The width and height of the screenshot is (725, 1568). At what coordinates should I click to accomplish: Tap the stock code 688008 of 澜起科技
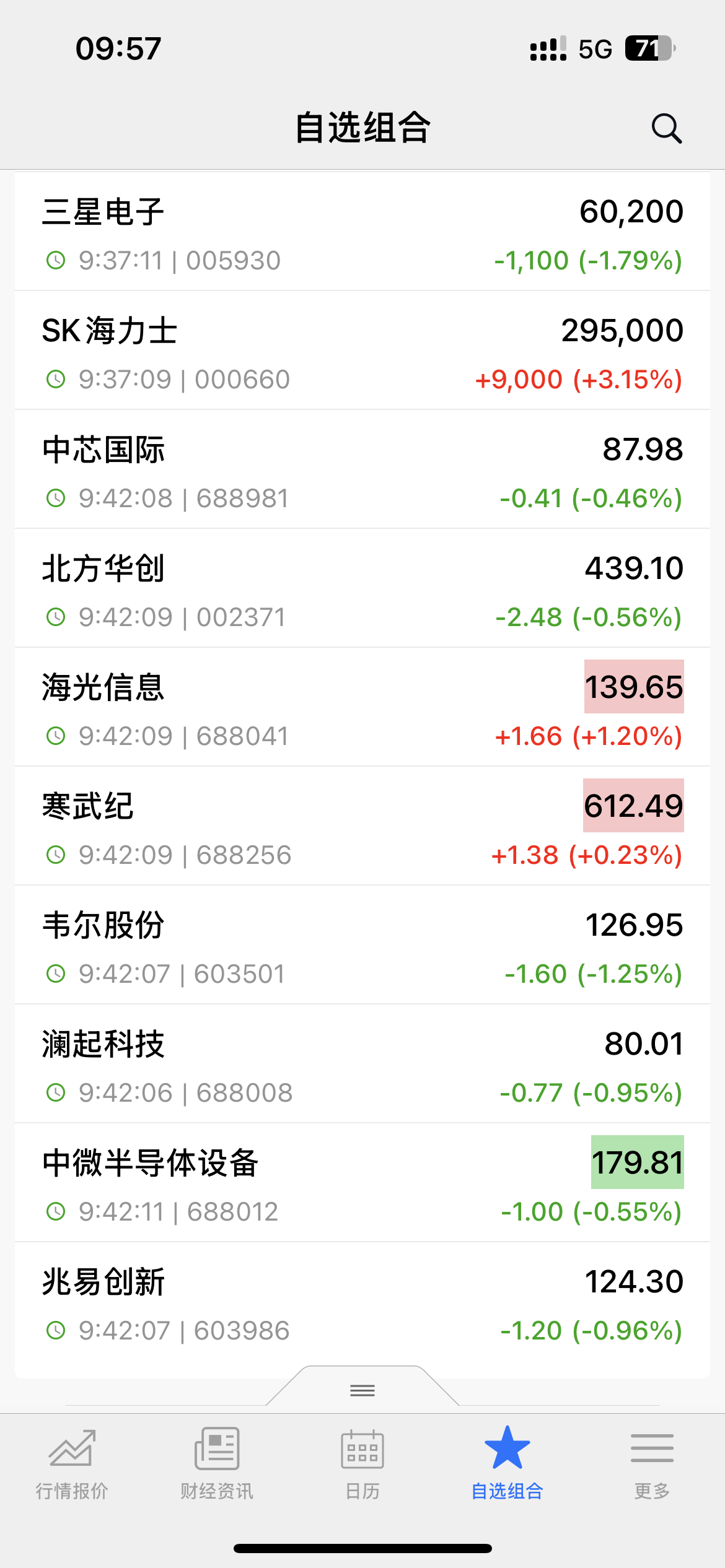242,1093
